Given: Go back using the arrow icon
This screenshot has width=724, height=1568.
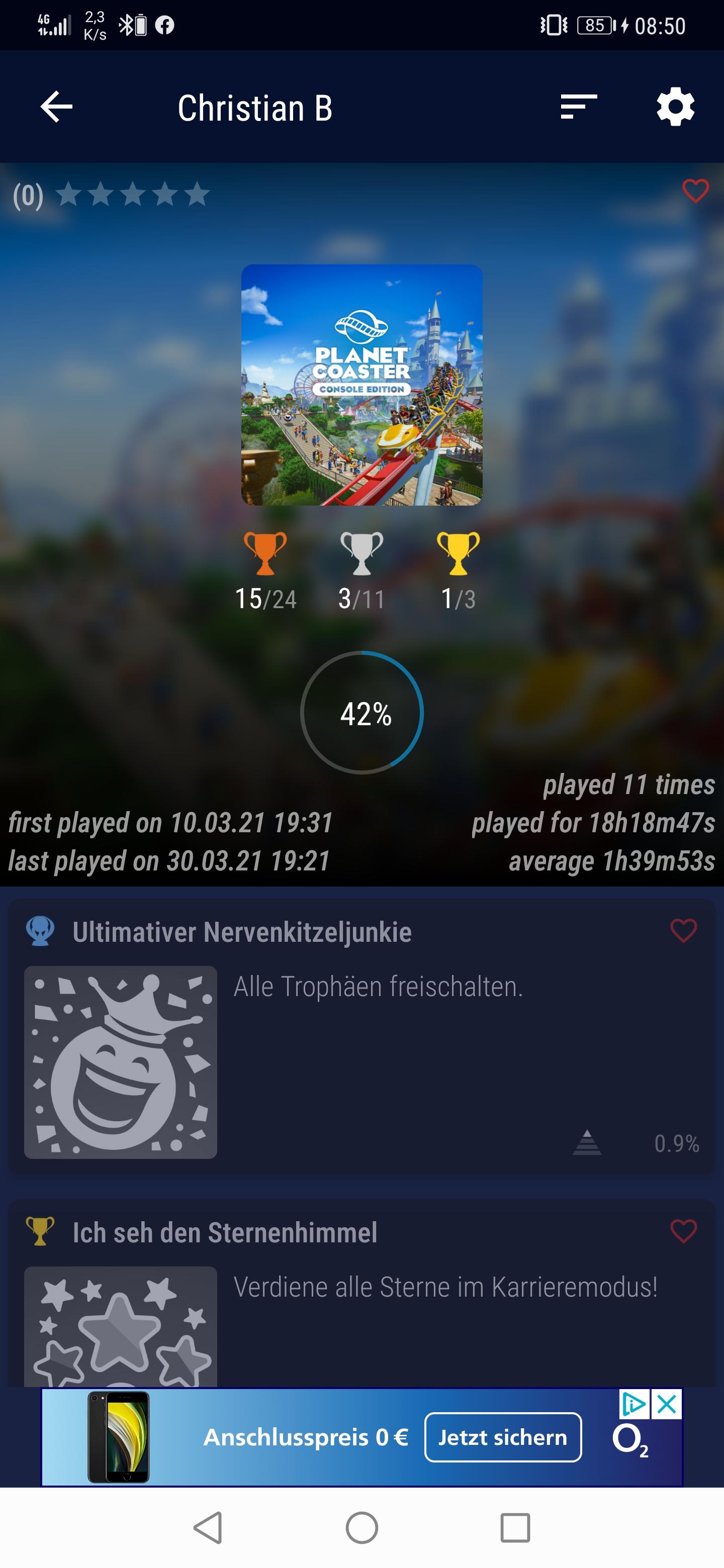Looking at the screenshot, I should 57,107.
